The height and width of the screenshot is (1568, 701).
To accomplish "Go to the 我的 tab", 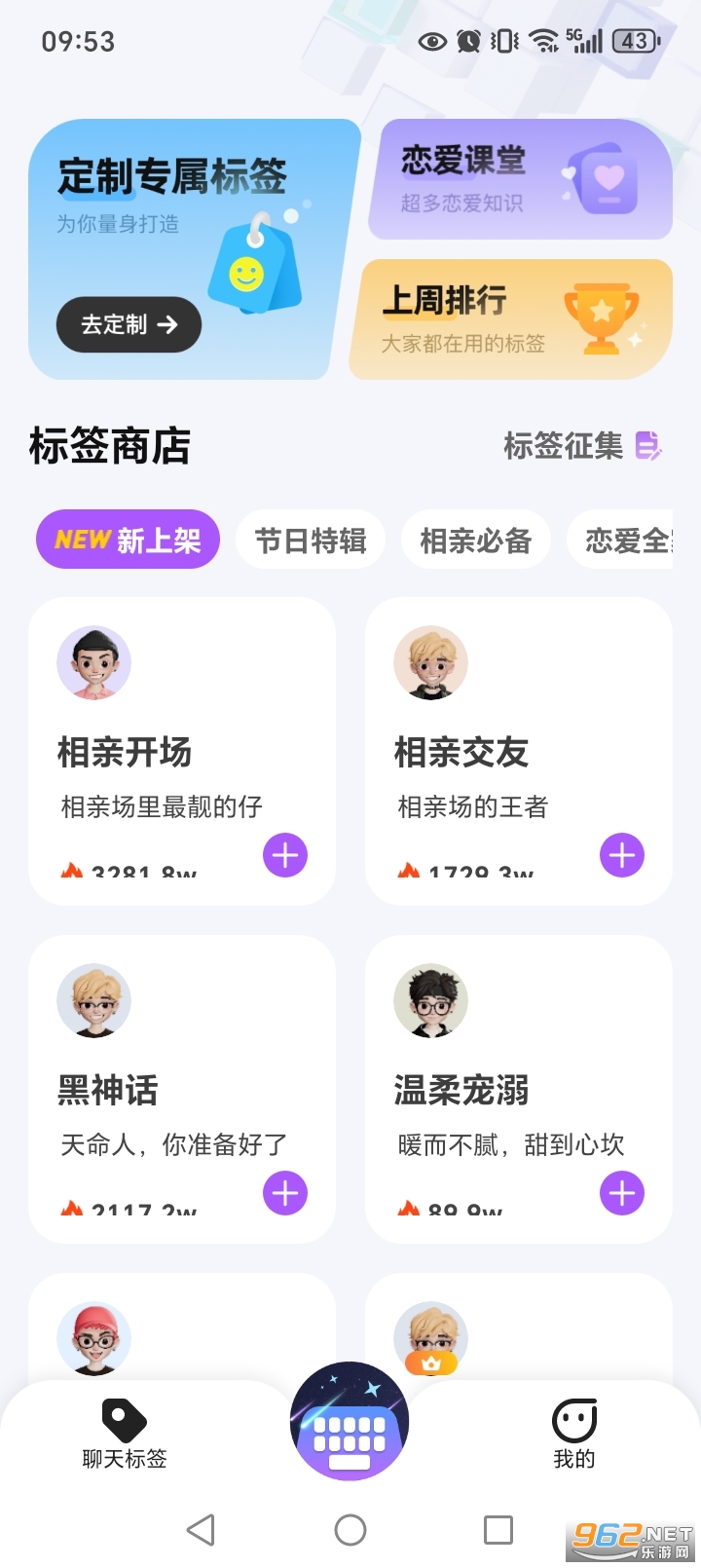I will point(574,1435).
